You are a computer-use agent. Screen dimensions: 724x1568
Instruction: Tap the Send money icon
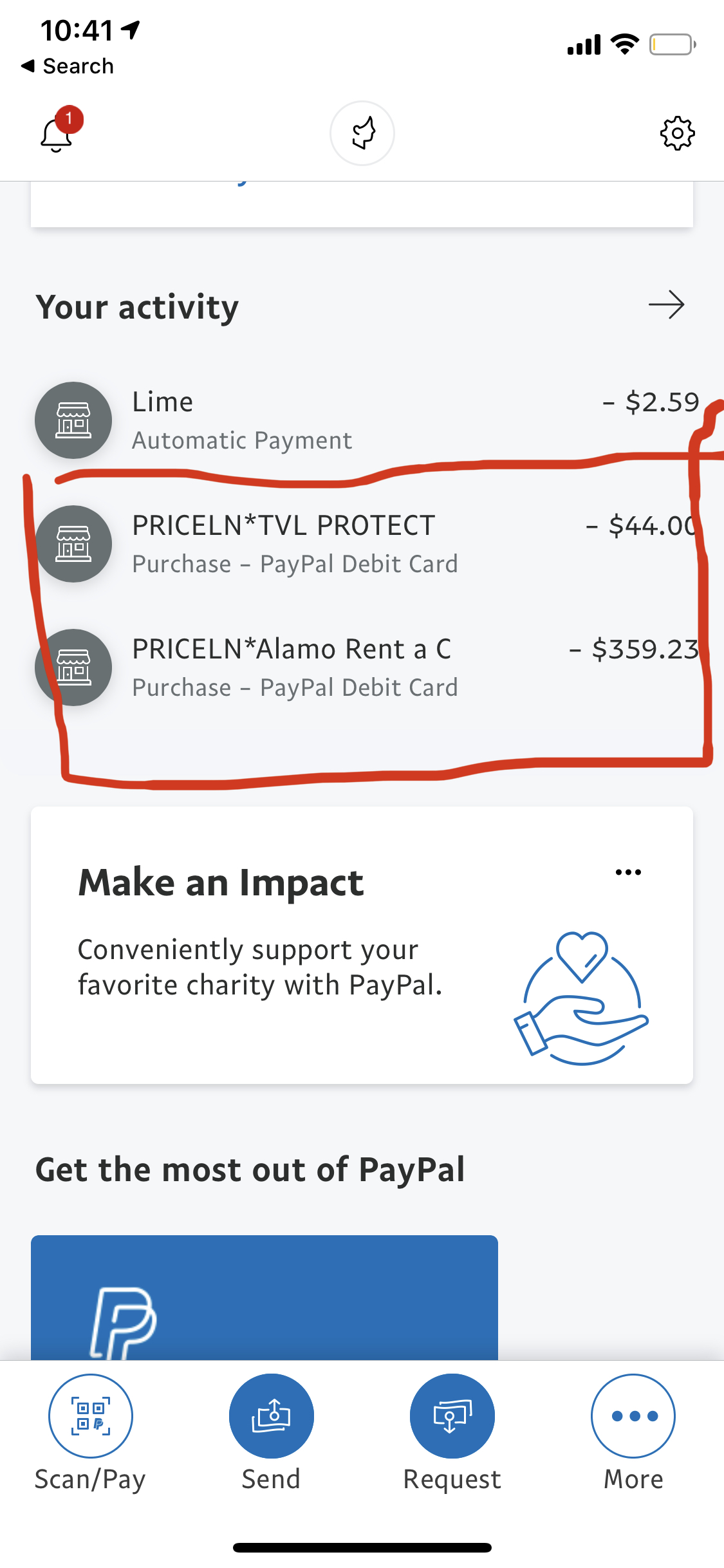pos(271,1415)
